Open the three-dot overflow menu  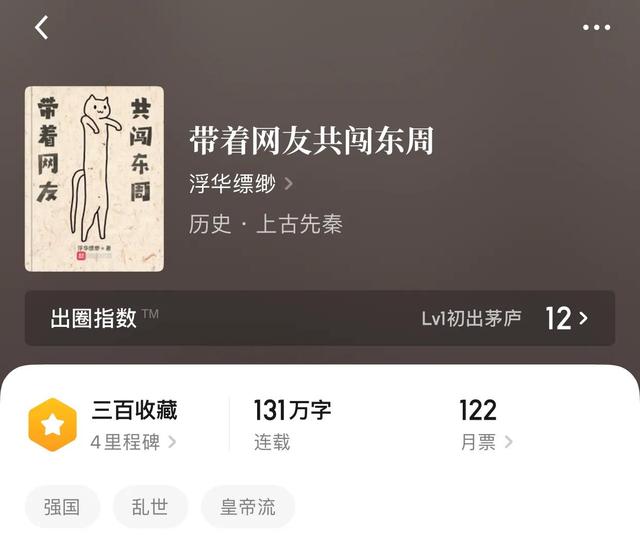pyautogui.click(x=596, y=28)
